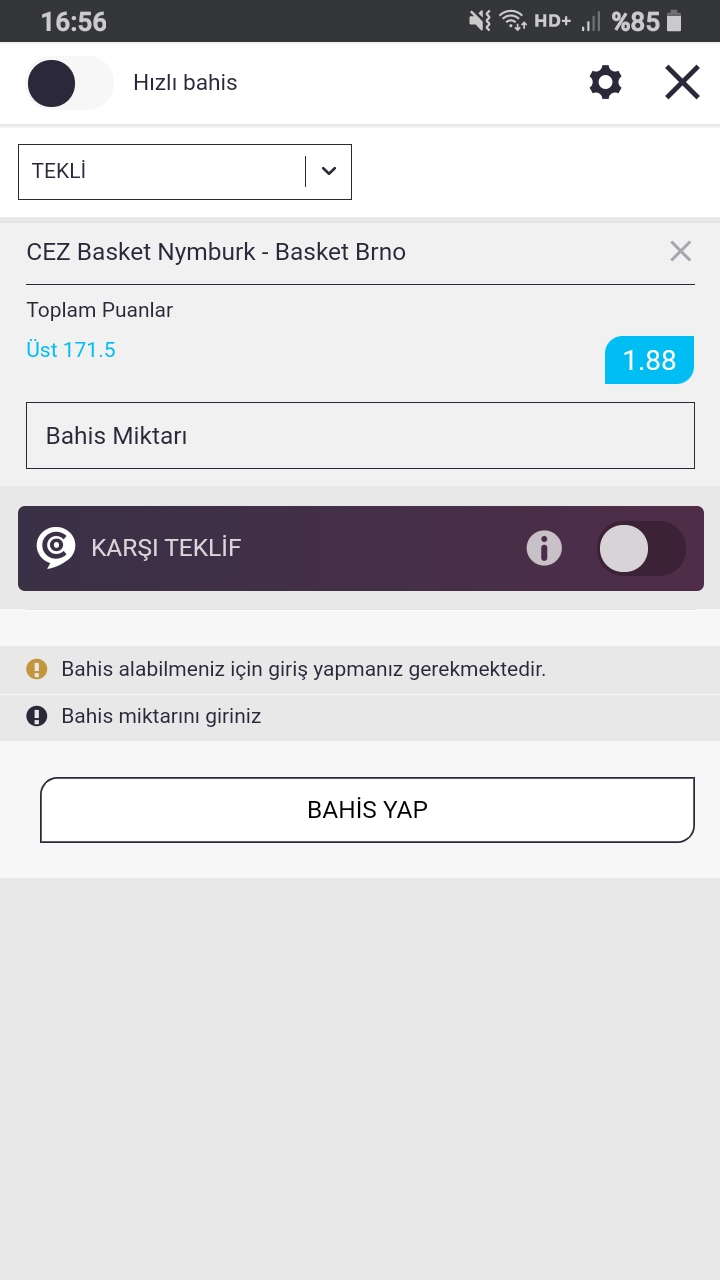Expand the TEKLİ bet type dropdown
This screenshot has height=1280, width=720.
tap(185, 171)
